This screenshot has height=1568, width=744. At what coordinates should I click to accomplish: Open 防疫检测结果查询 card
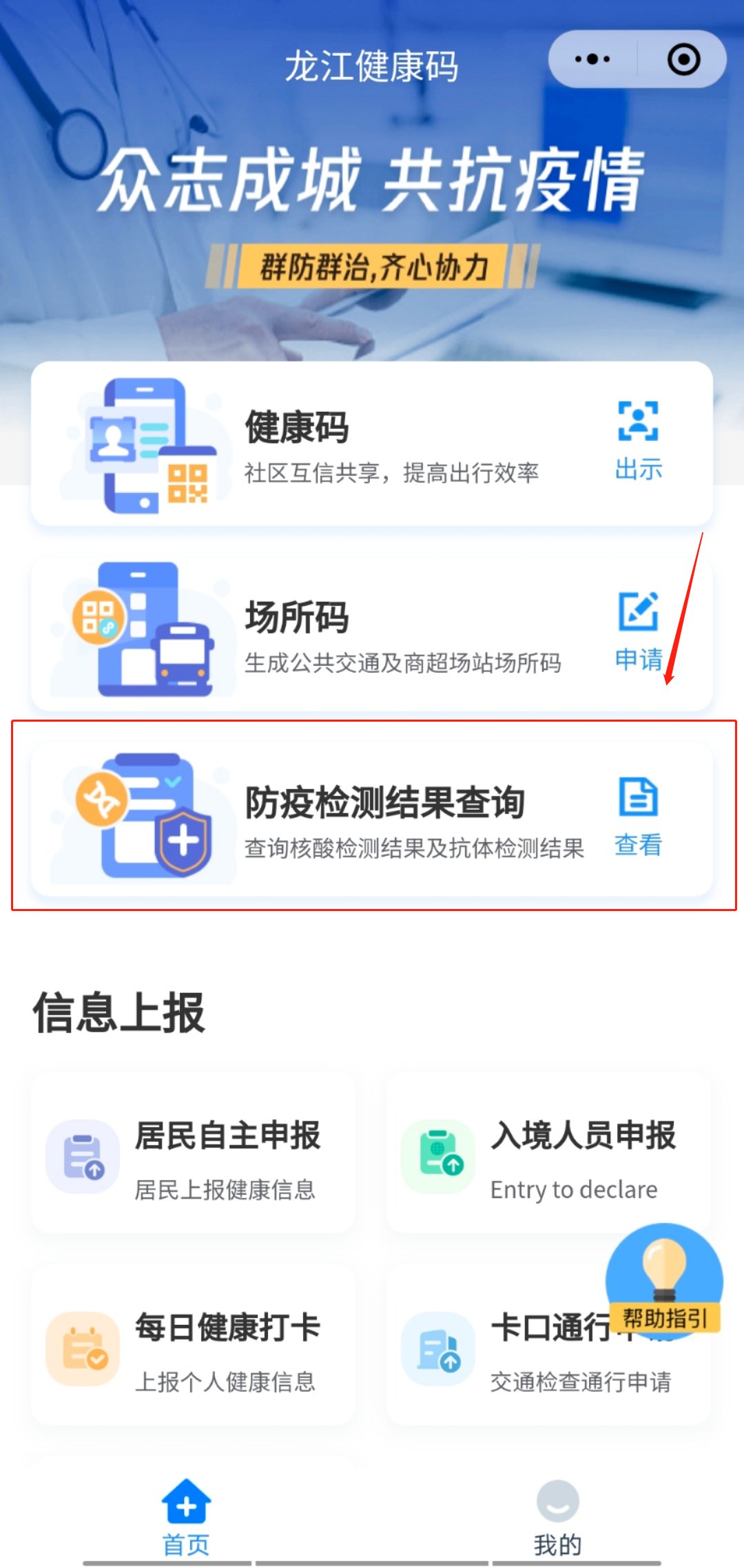[x=372, y=818]
